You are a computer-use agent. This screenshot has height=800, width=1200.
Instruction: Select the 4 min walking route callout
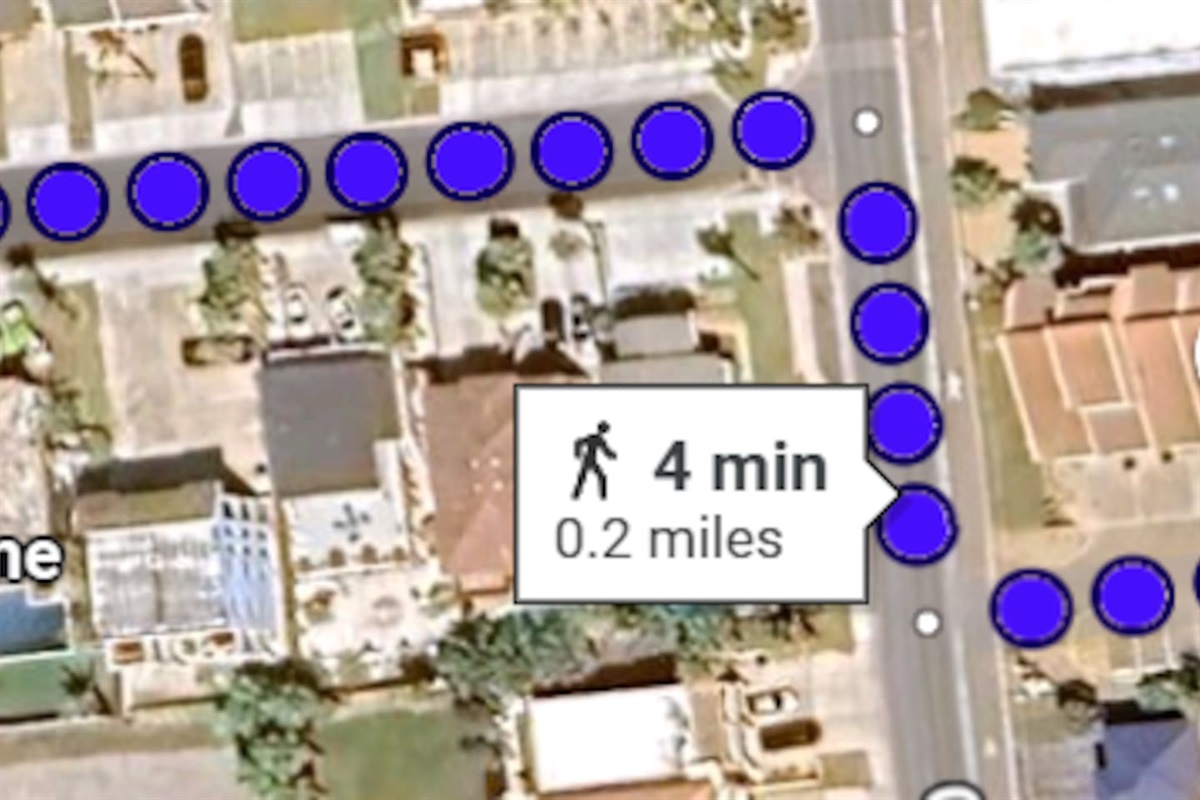pos(691,494)
